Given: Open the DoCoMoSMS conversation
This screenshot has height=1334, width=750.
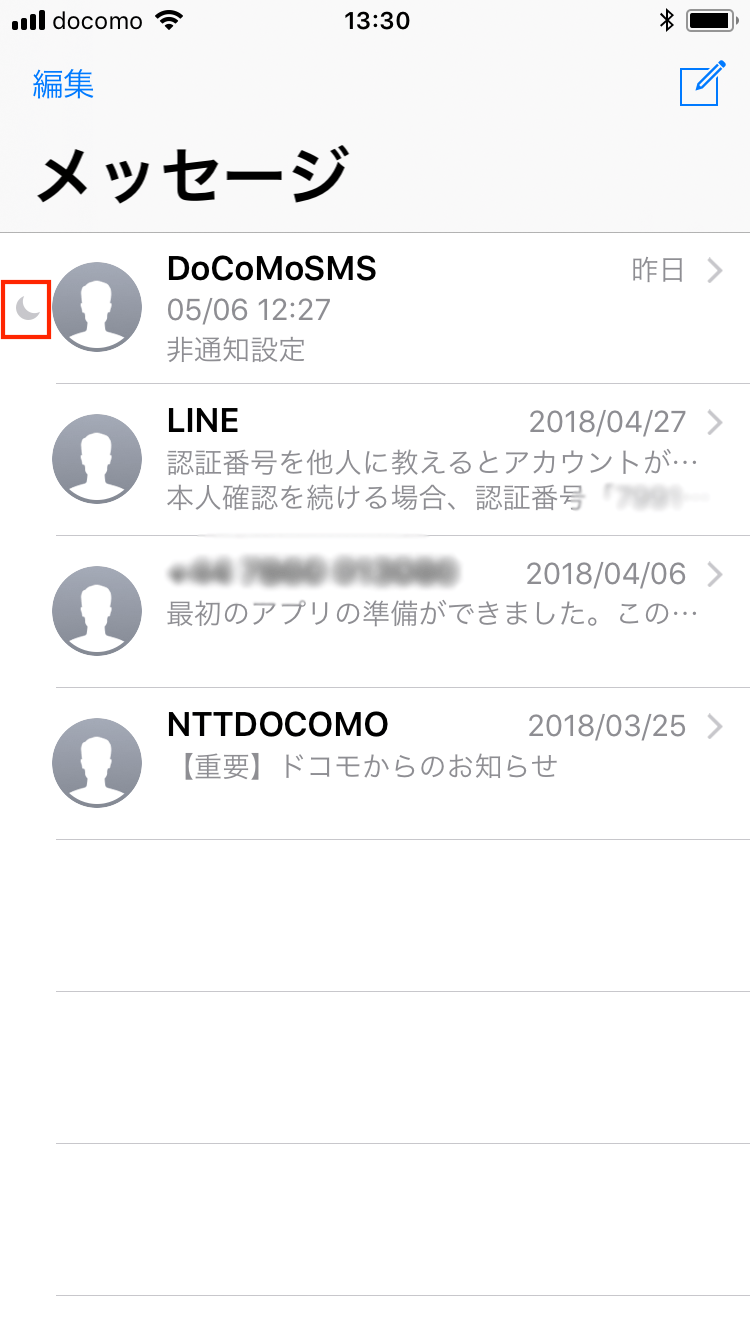Looking at the screenshot, I should point(375,308).
